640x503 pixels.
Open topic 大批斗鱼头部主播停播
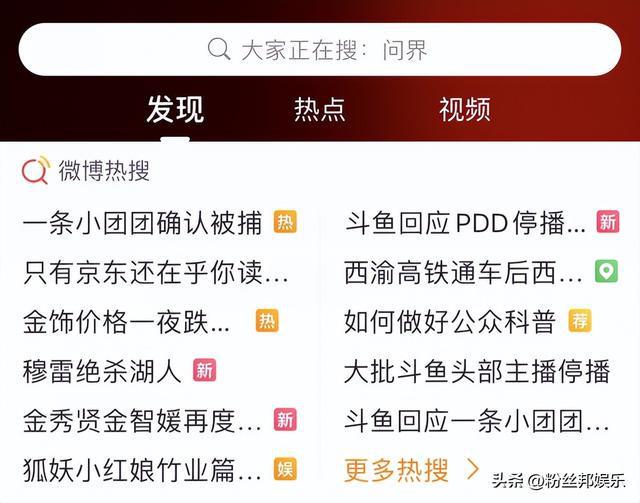click(476, 371)
